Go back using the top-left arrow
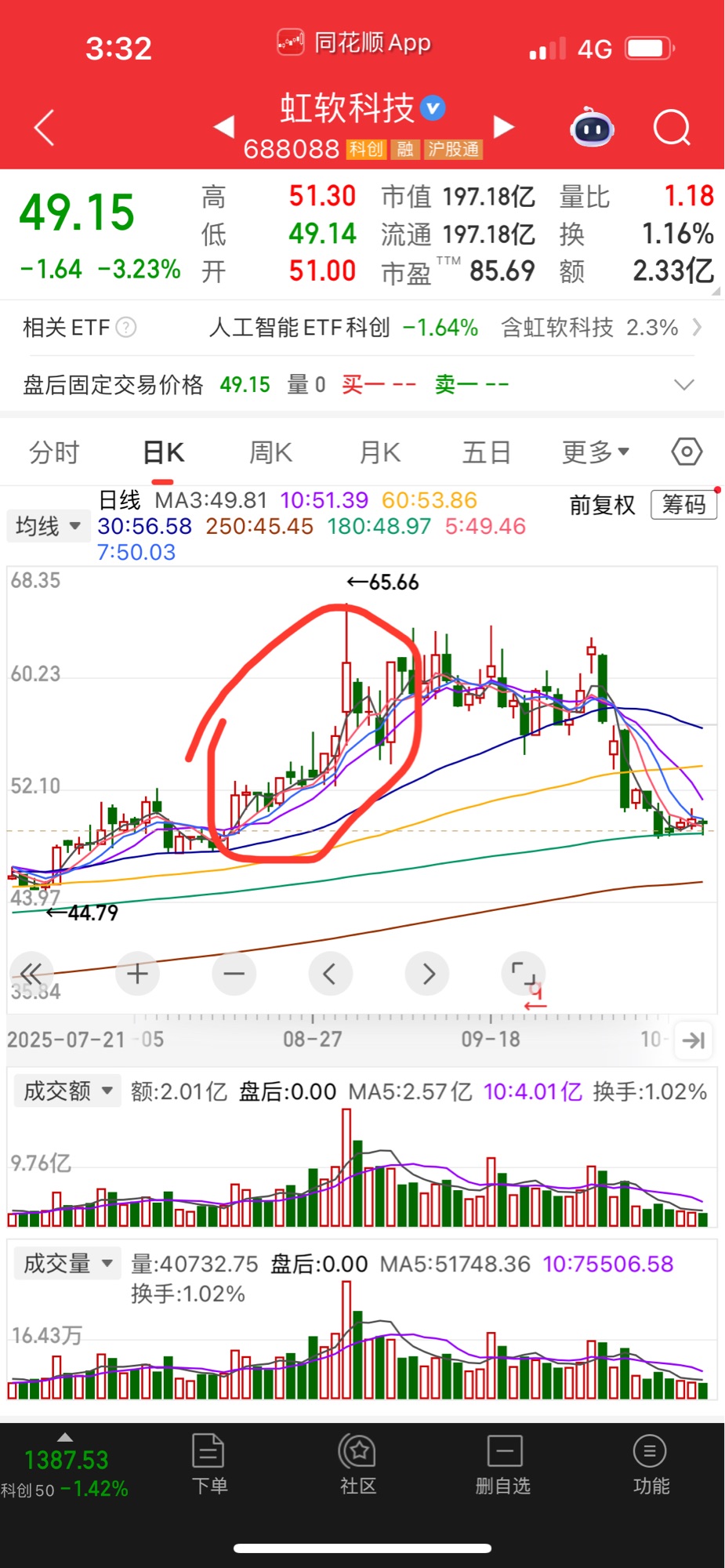The height and width of the screenshot is (1568, 725). 45,128
